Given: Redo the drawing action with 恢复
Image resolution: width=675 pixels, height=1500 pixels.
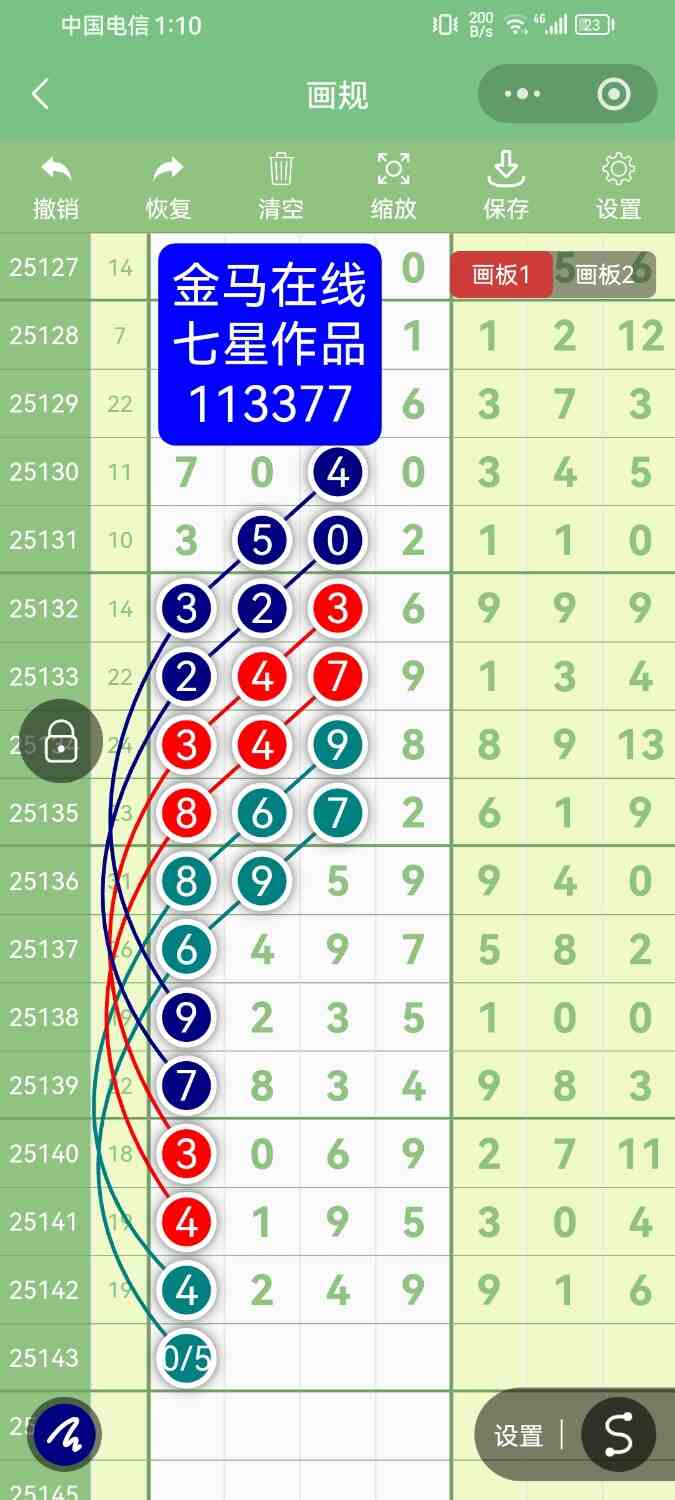Looking at the screenshot, I should pyautogui.click(x=168, y=187).
